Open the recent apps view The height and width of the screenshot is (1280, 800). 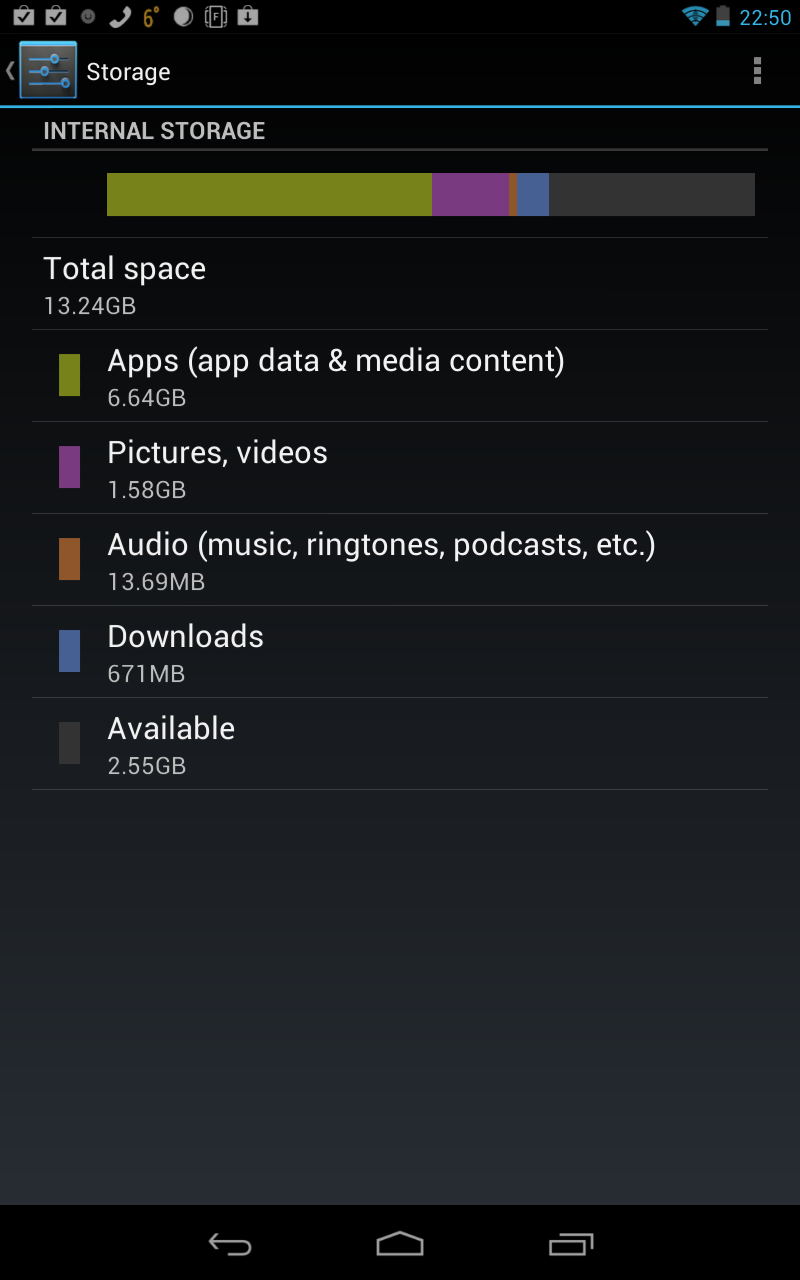pos(571,1243)
